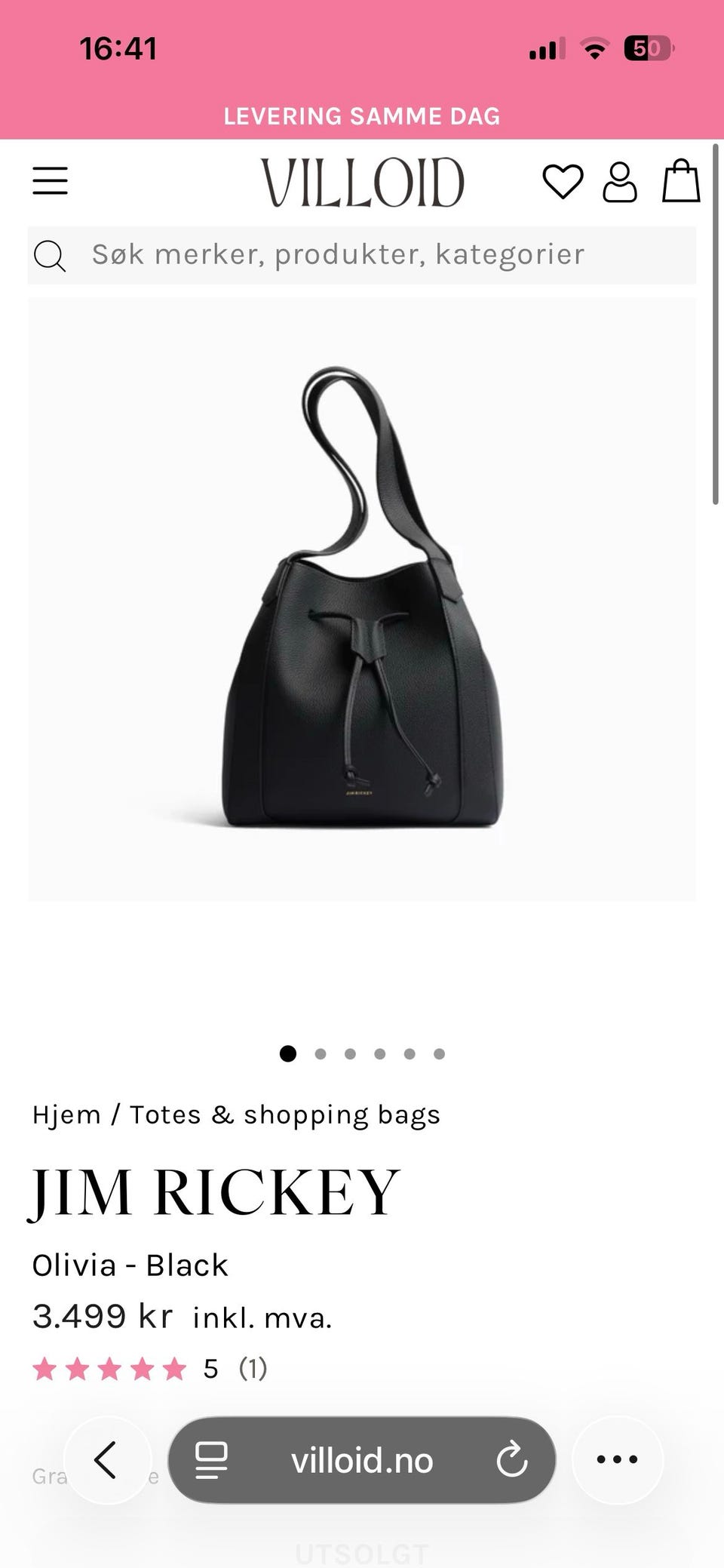Open the Jim Rickey brand page
Viewport: 724px width, 1568px height.
tap(215, 1193)
